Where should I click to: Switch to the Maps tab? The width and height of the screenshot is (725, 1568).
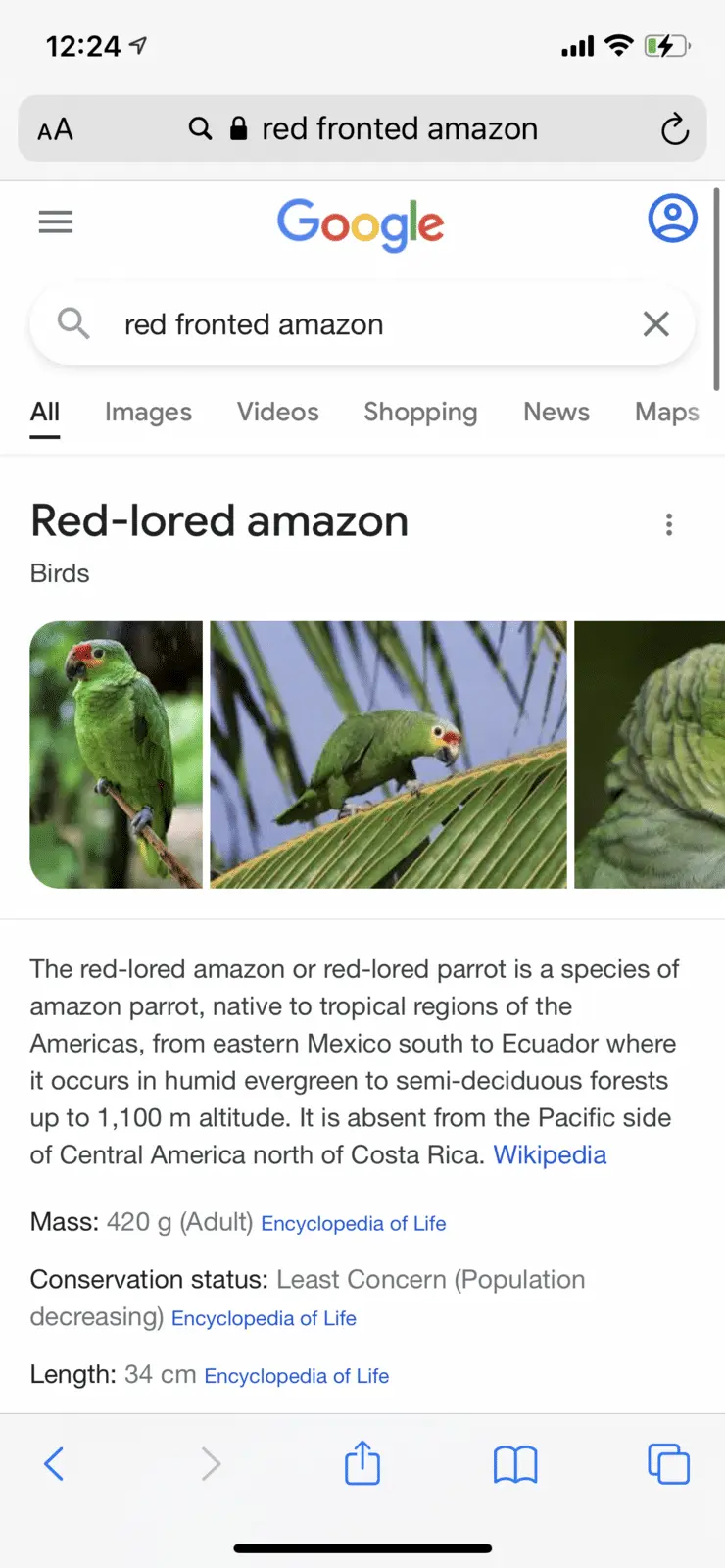(667, 413)
